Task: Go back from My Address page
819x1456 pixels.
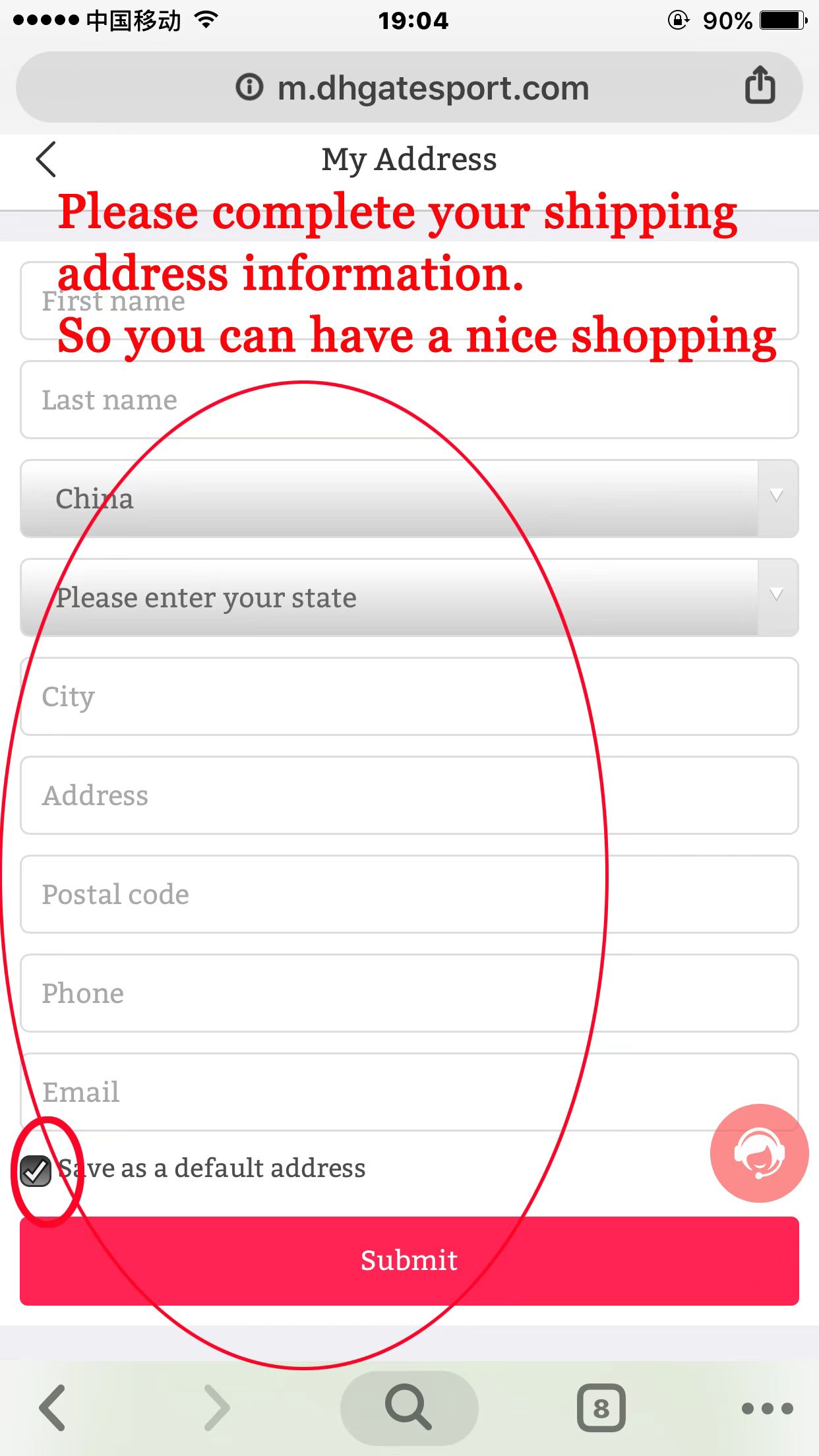Action: pos(46,160)
